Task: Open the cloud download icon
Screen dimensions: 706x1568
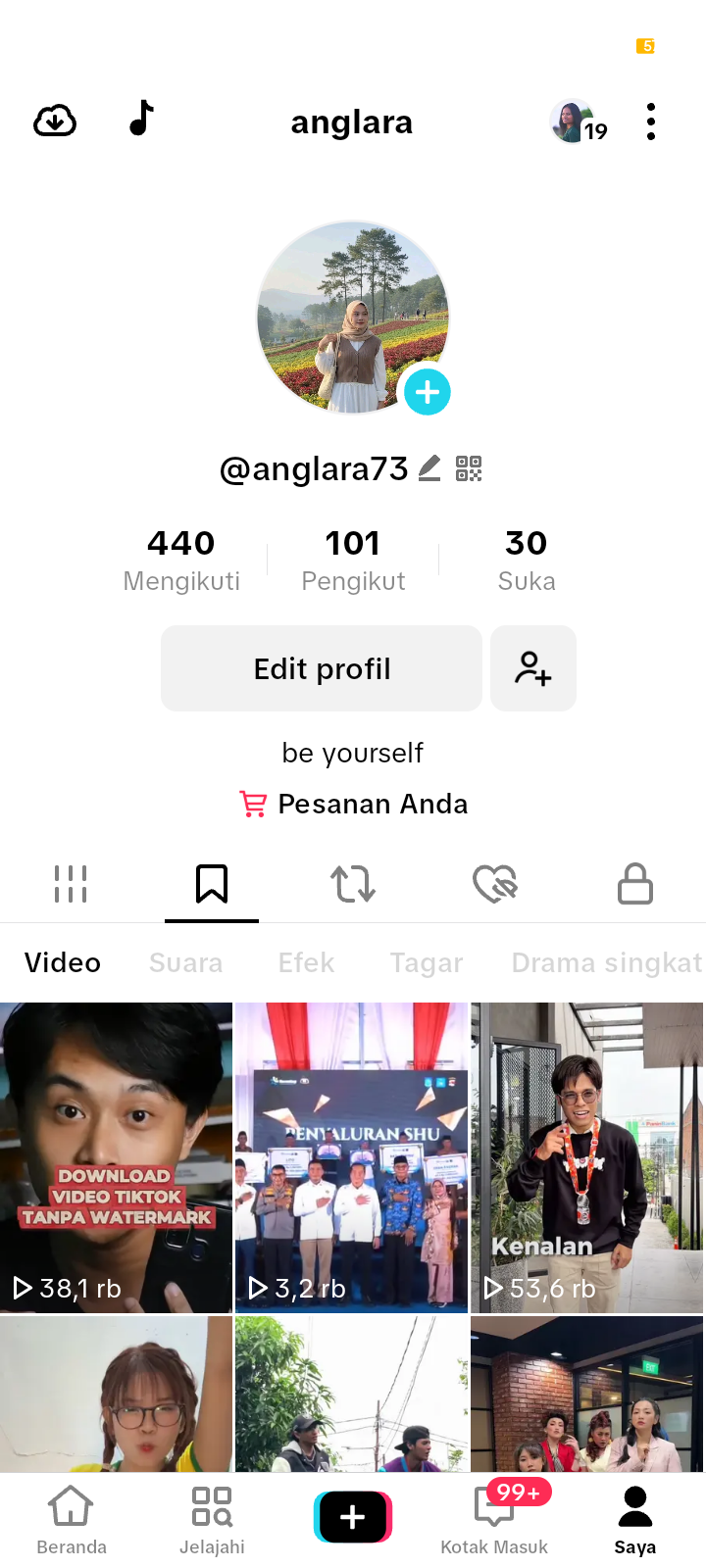Action: coord(55,122)
